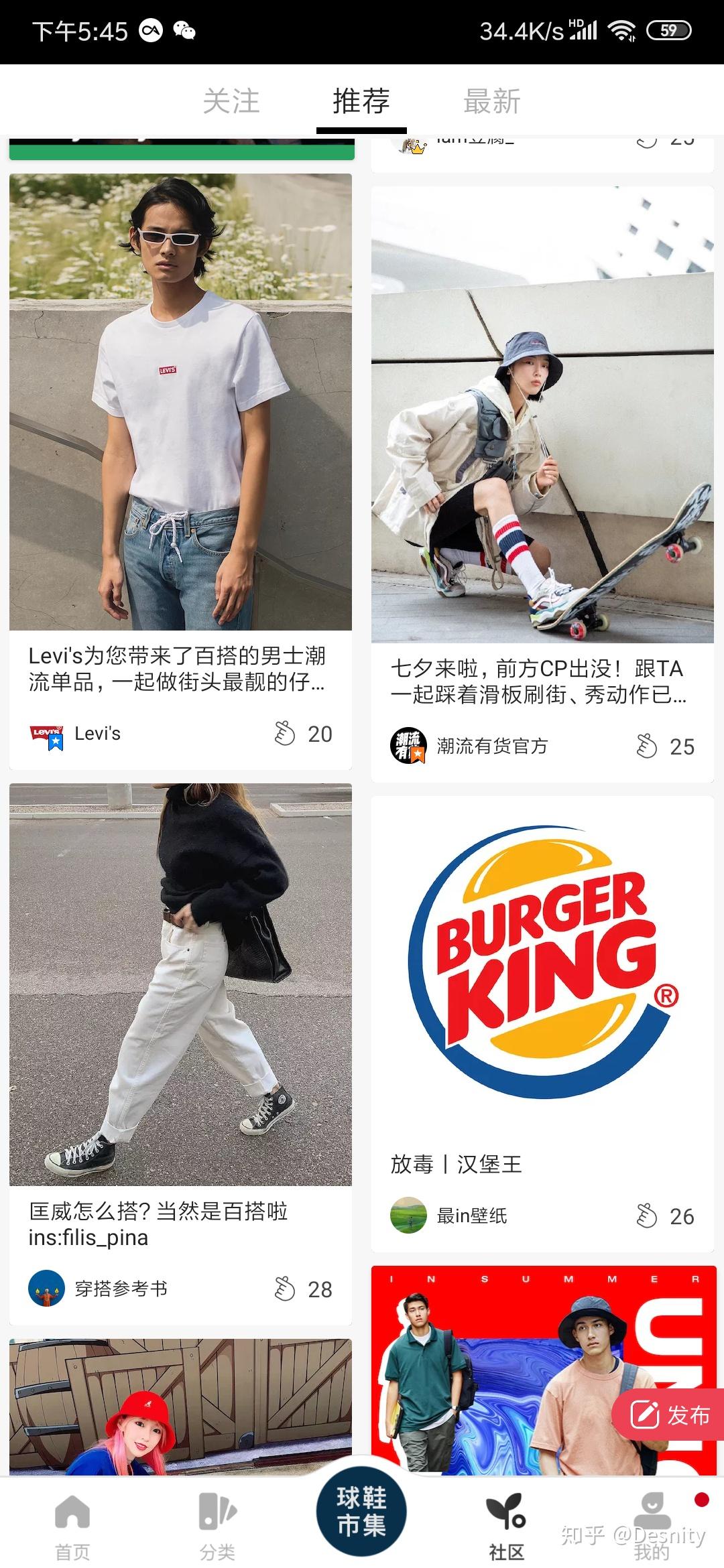
Task: Open the red bucket hat post
Action: coord(180,1407)
